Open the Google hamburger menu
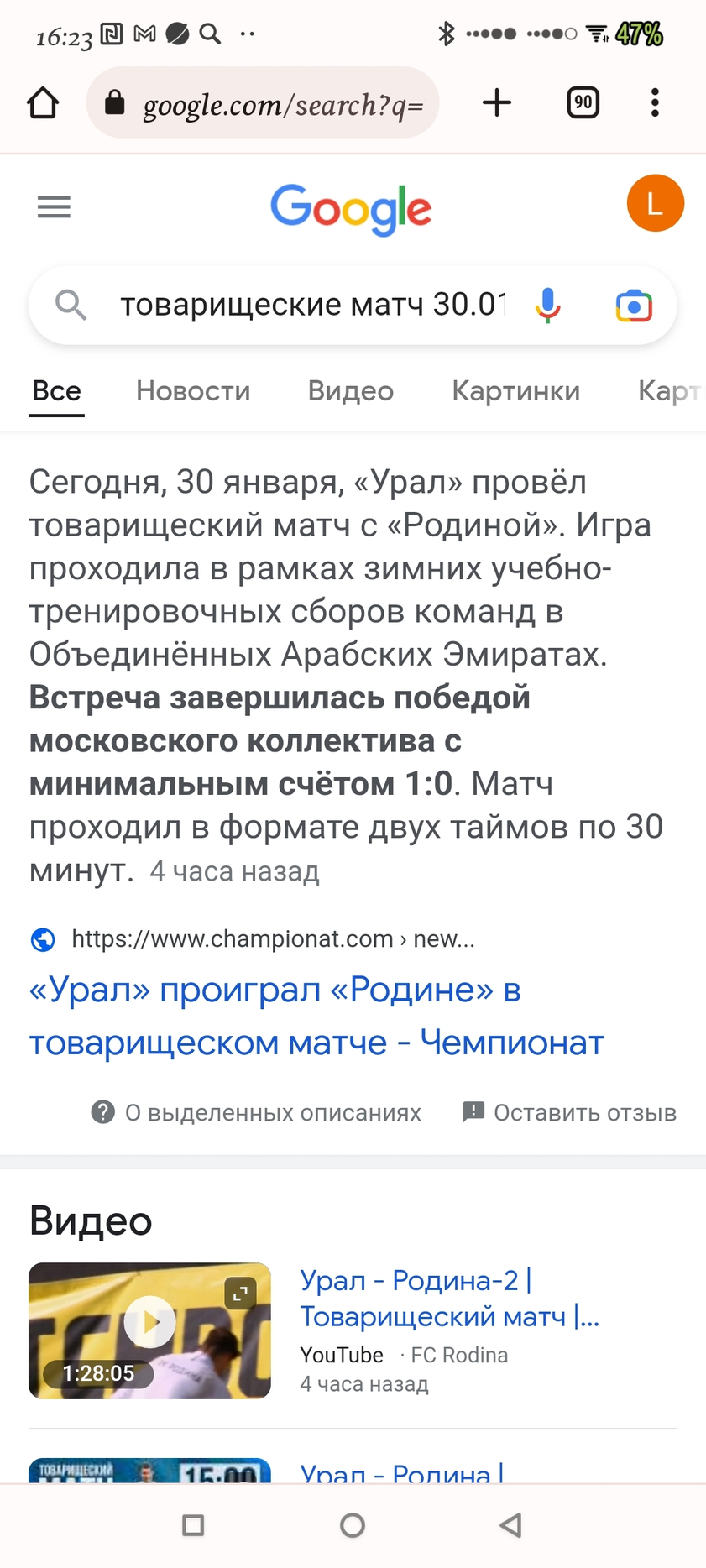 click(x=54, y=206)
